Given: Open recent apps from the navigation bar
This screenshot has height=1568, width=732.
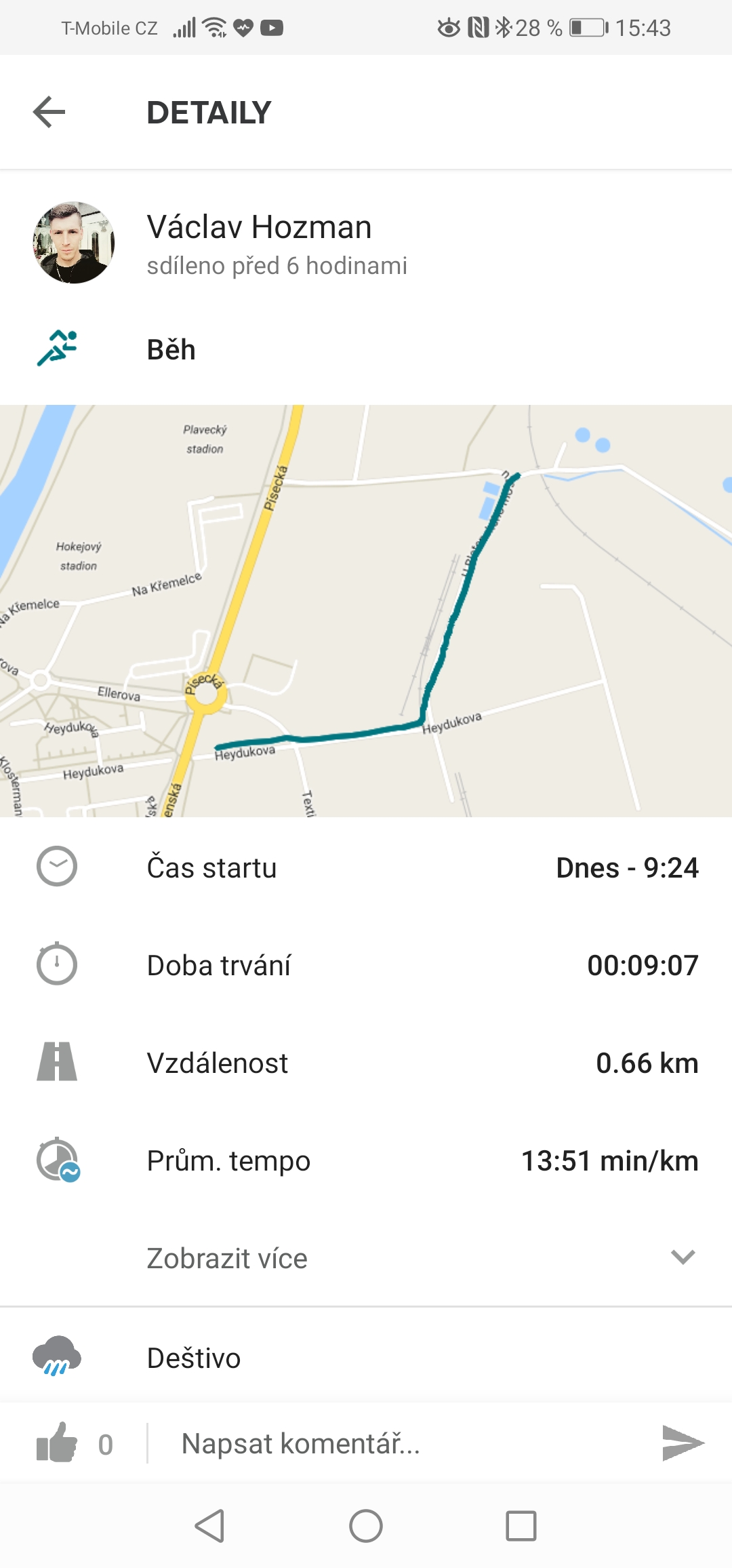Looking at the screenshot, I should click(x=521, y=1526).
